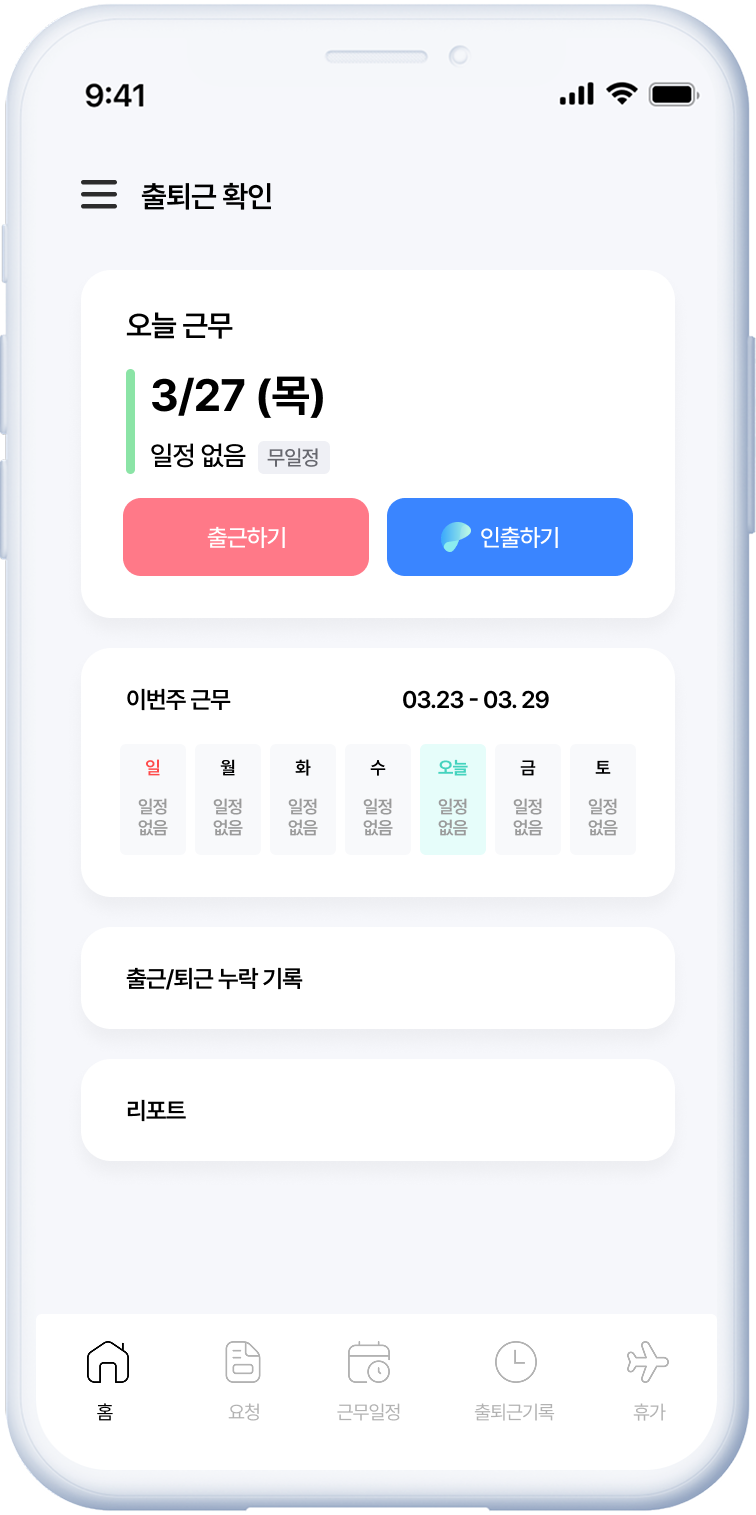Tap the 출퇴근기록 clock icon
The width and height of the screenshot is (756, 1515).
coord(514,1362)
